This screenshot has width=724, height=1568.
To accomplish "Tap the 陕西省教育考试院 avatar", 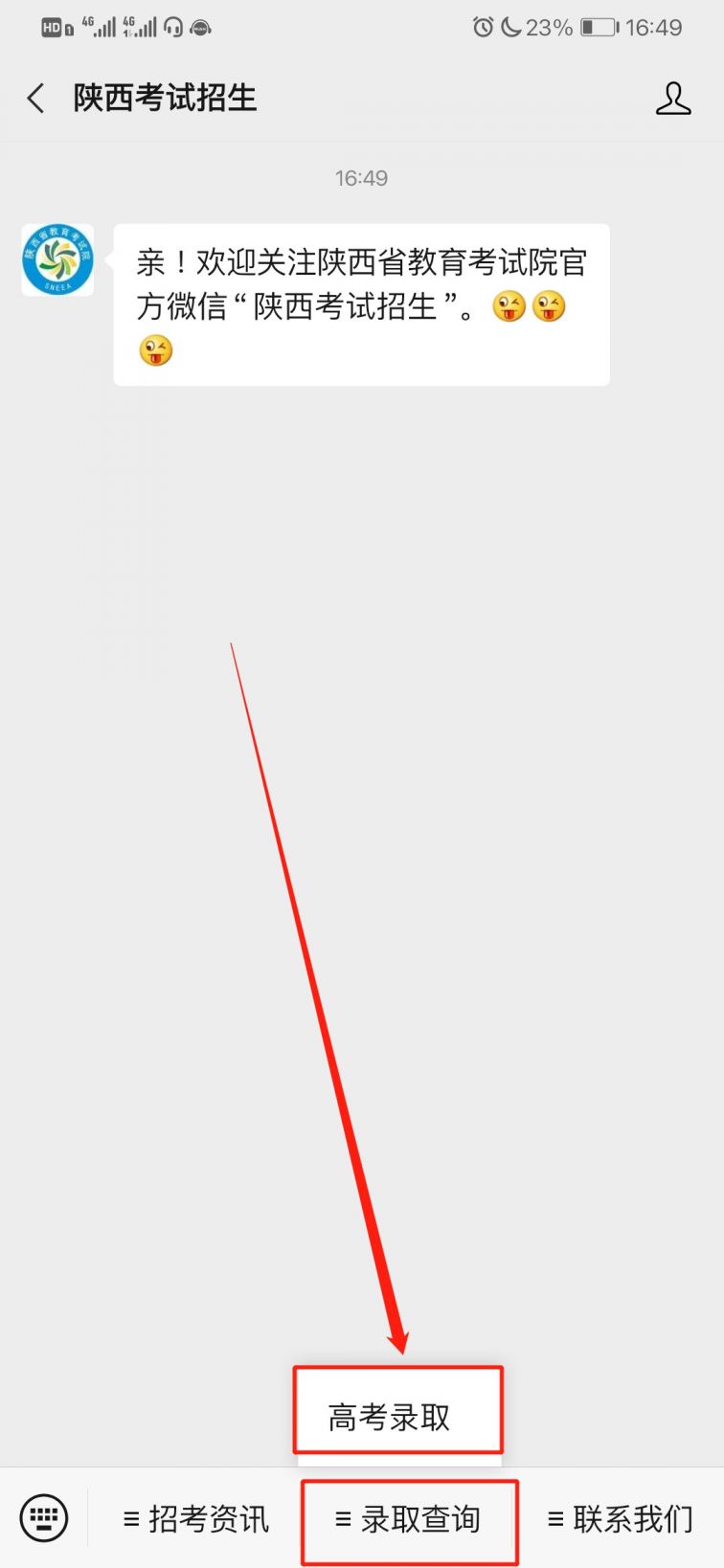I will [x=57, y=259].
